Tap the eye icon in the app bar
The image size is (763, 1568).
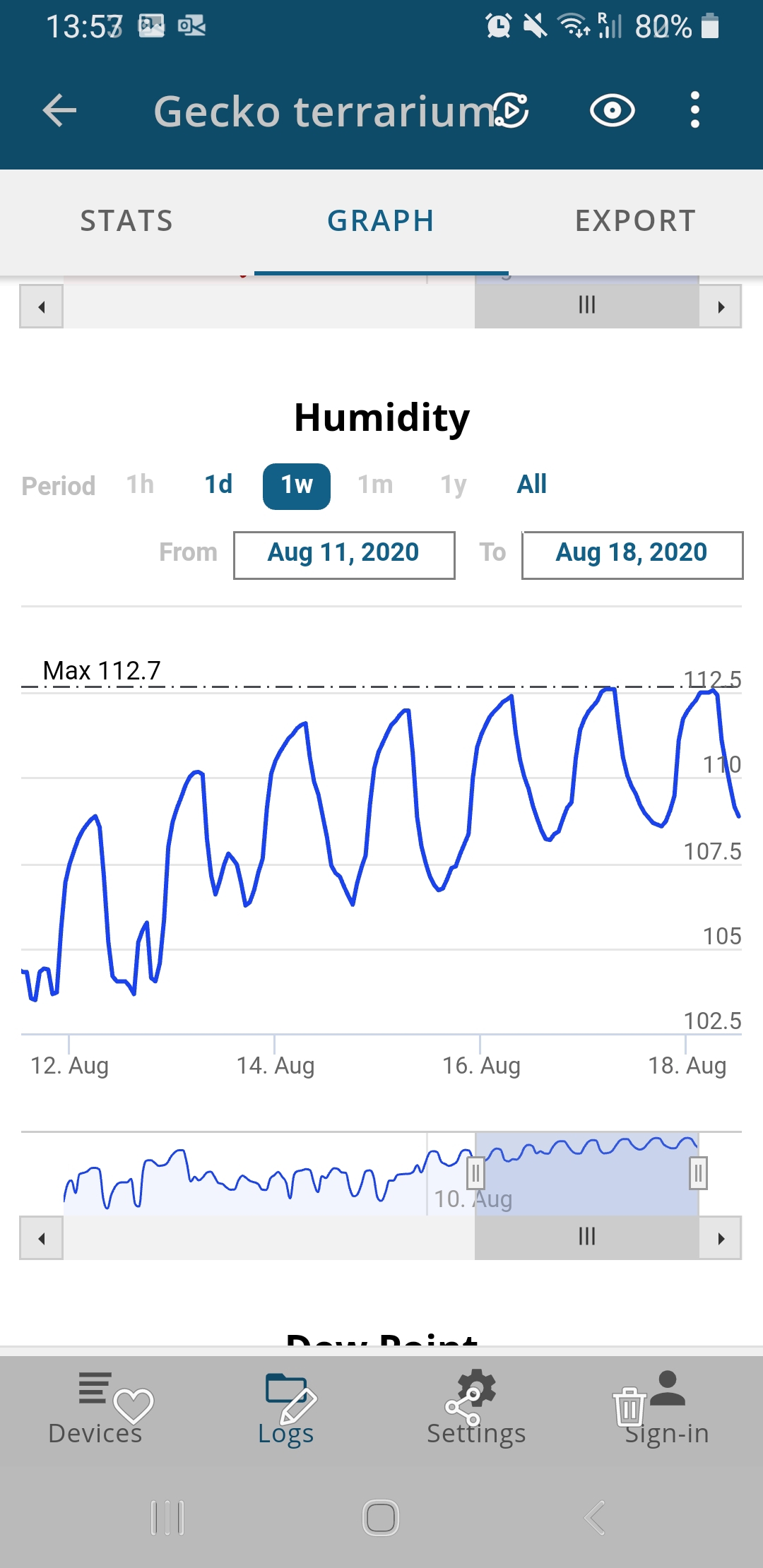(612, 111)
